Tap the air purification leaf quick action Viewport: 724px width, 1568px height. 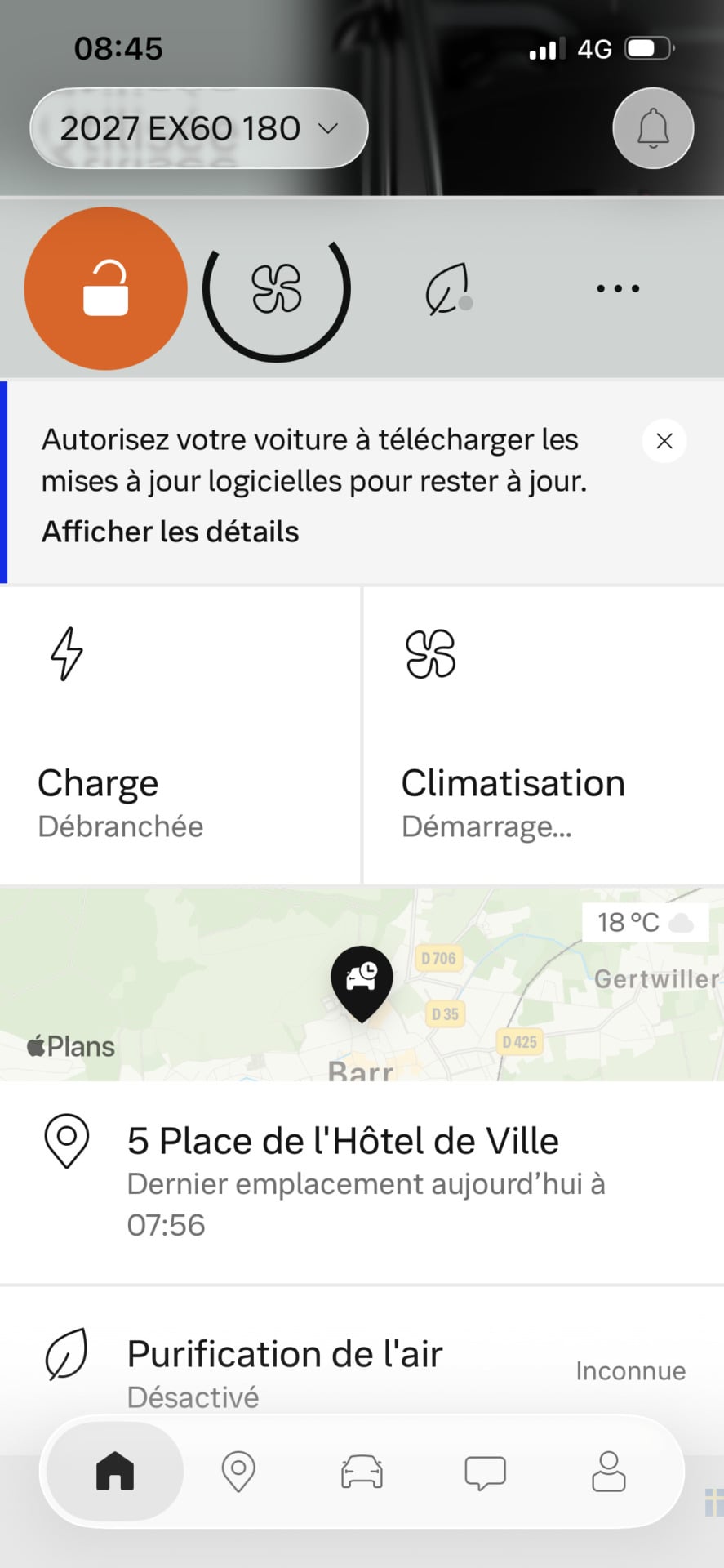point(448,288)
